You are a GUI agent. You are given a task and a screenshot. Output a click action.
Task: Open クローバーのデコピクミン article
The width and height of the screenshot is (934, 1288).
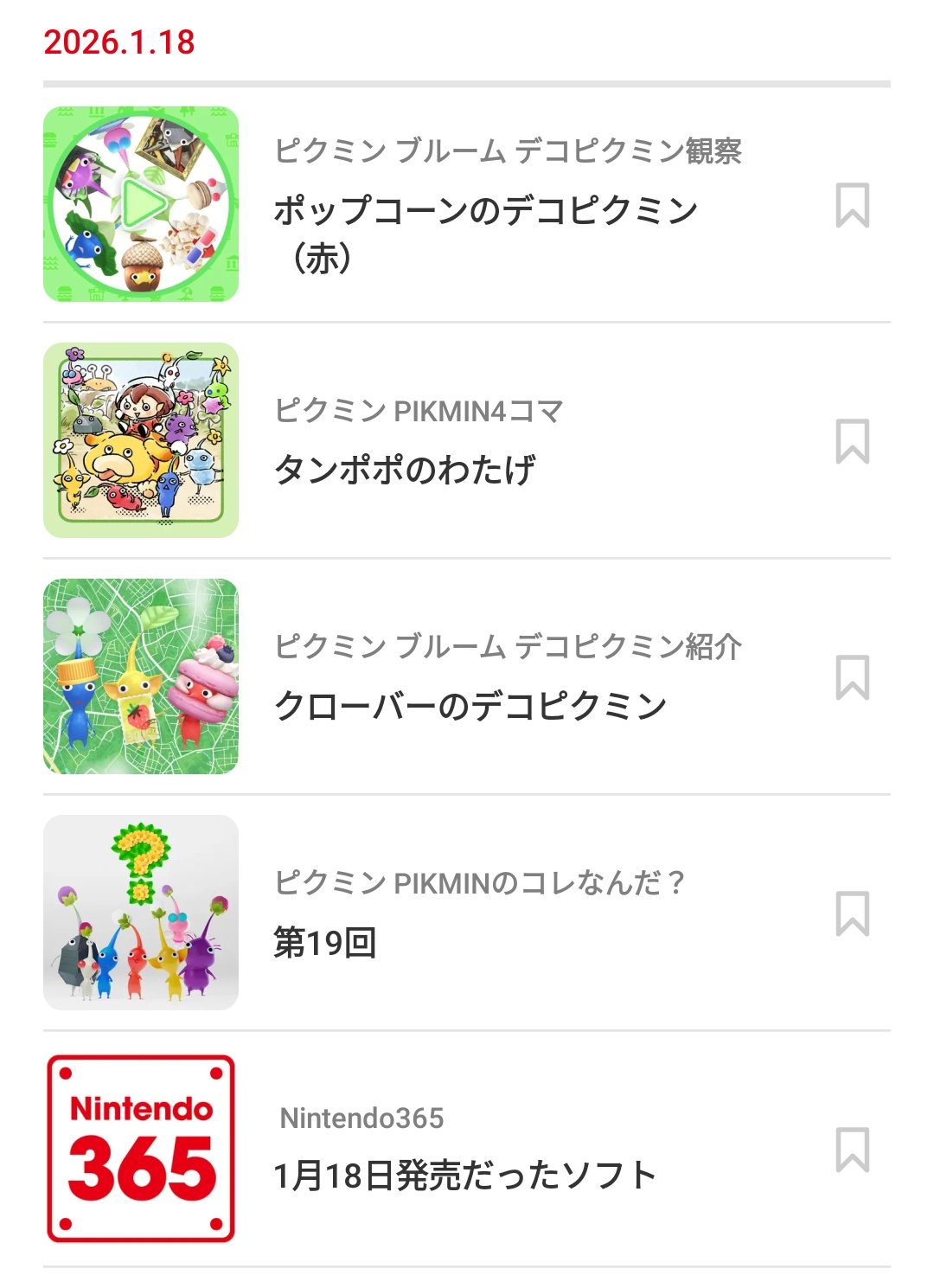(470, 706)
